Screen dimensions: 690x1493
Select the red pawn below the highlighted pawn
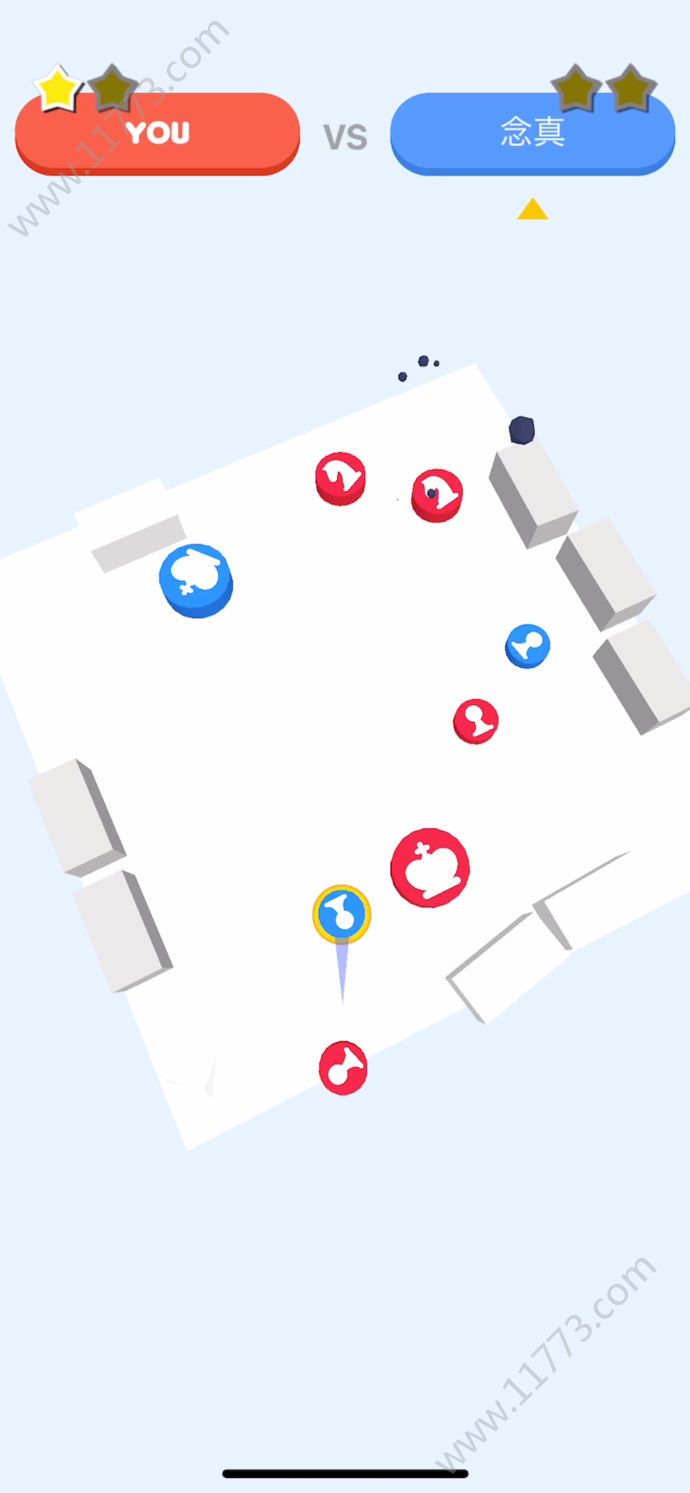tap(343, 1067)
